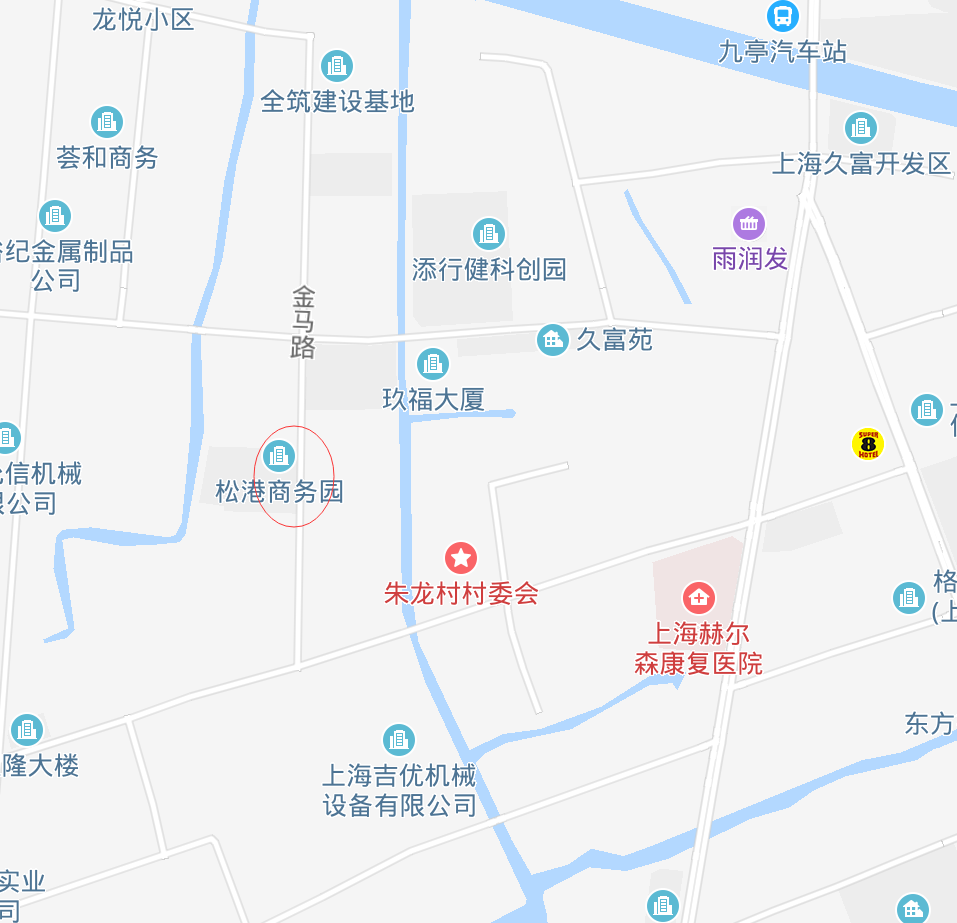Tap the 上海吉优机械设备有限公司 marker
This screenshot has width=957, height=923.
398,740
